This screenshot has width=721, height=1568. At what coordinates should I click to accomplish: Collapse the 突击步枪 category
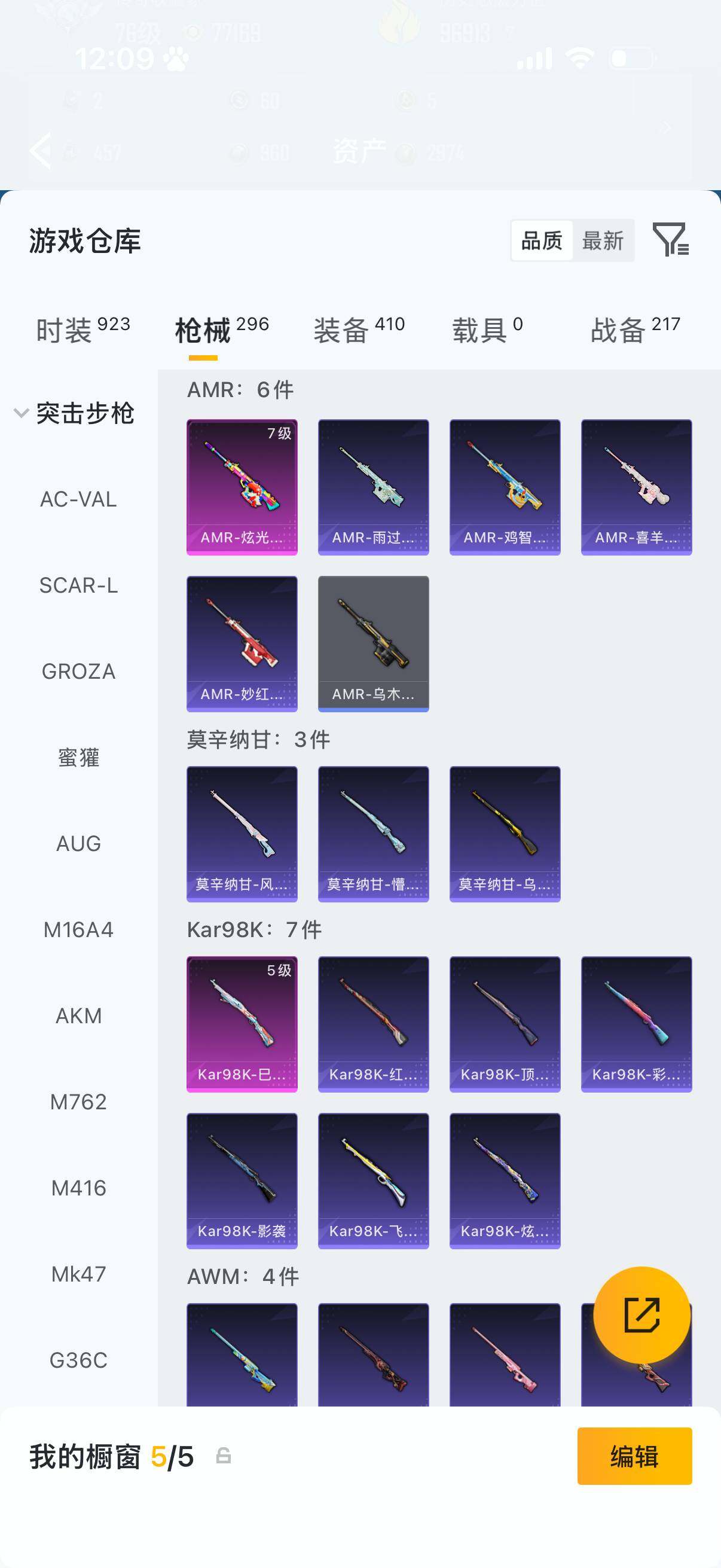pos(74,413)
